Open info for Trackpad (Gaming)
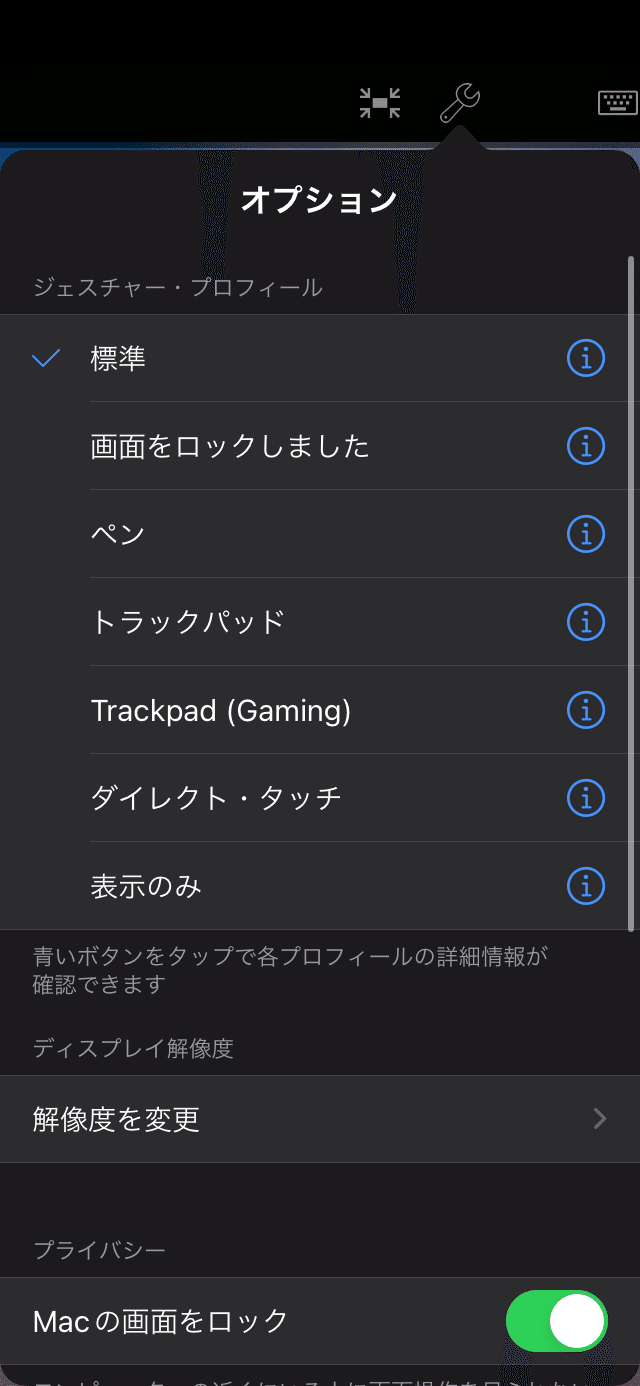 click(586, 710)
